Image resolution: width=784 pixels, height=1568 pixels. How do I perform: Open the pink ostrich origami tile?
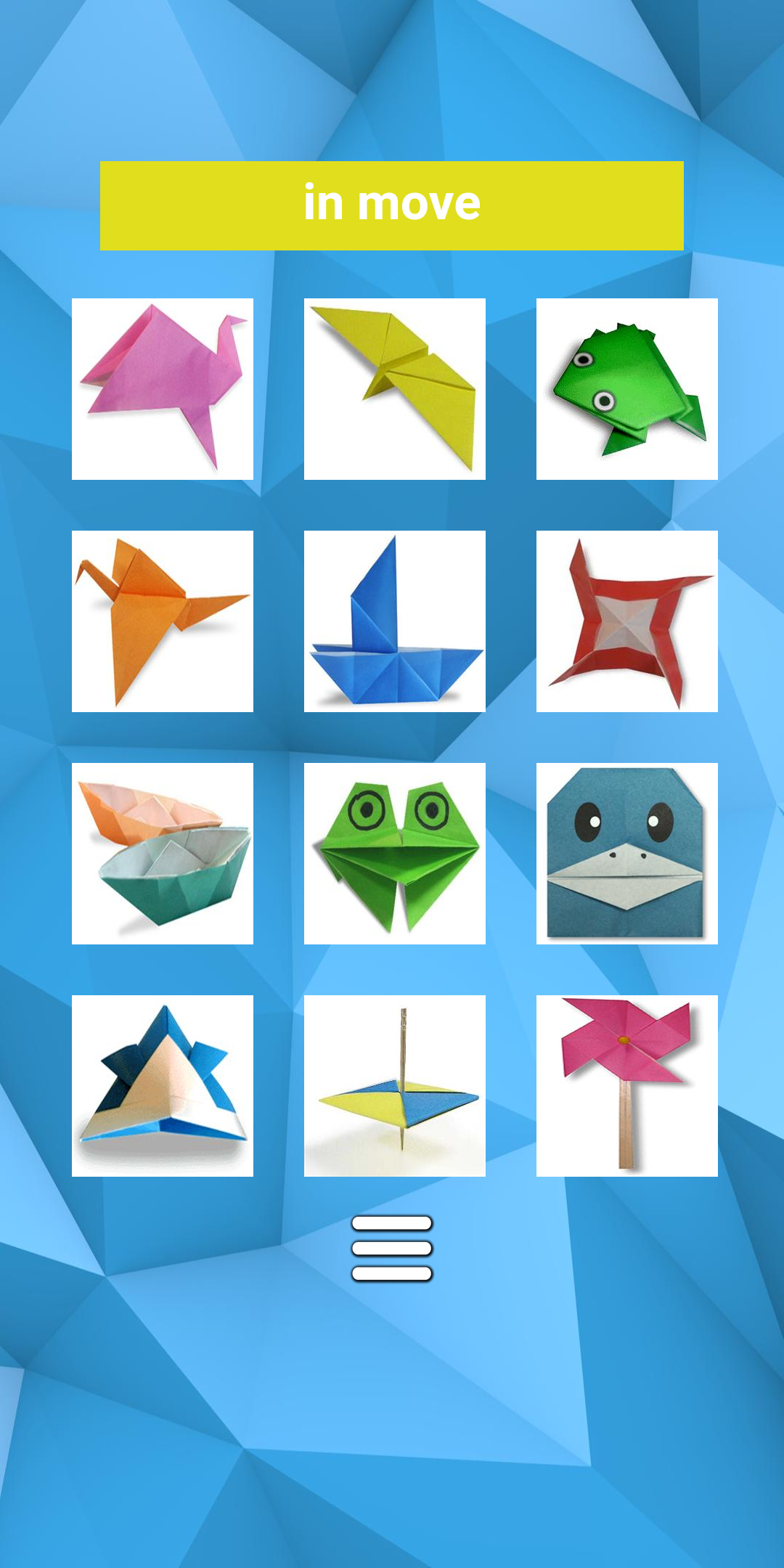pyautogui.click(x=163, y=389)
